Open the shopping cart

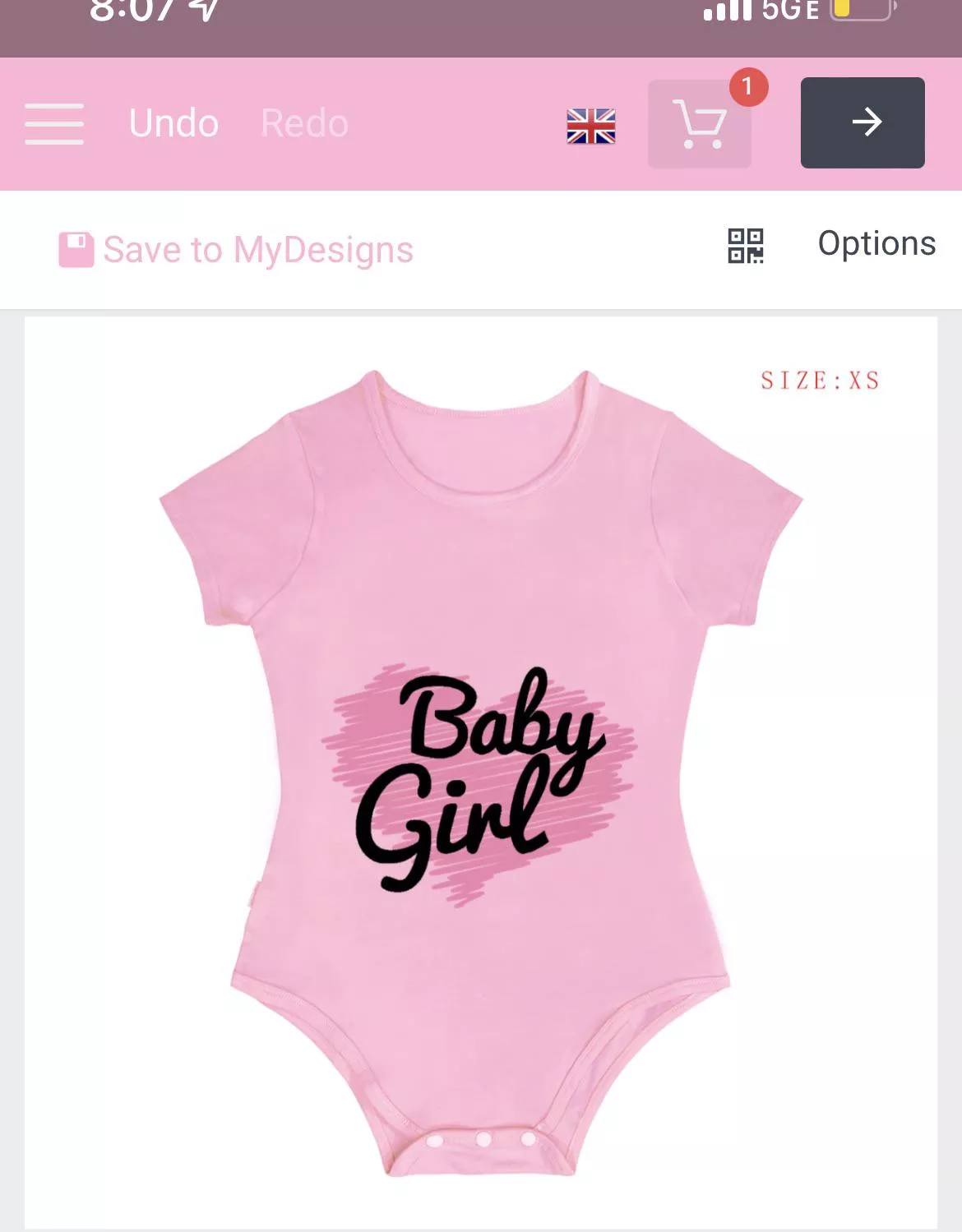700,124
